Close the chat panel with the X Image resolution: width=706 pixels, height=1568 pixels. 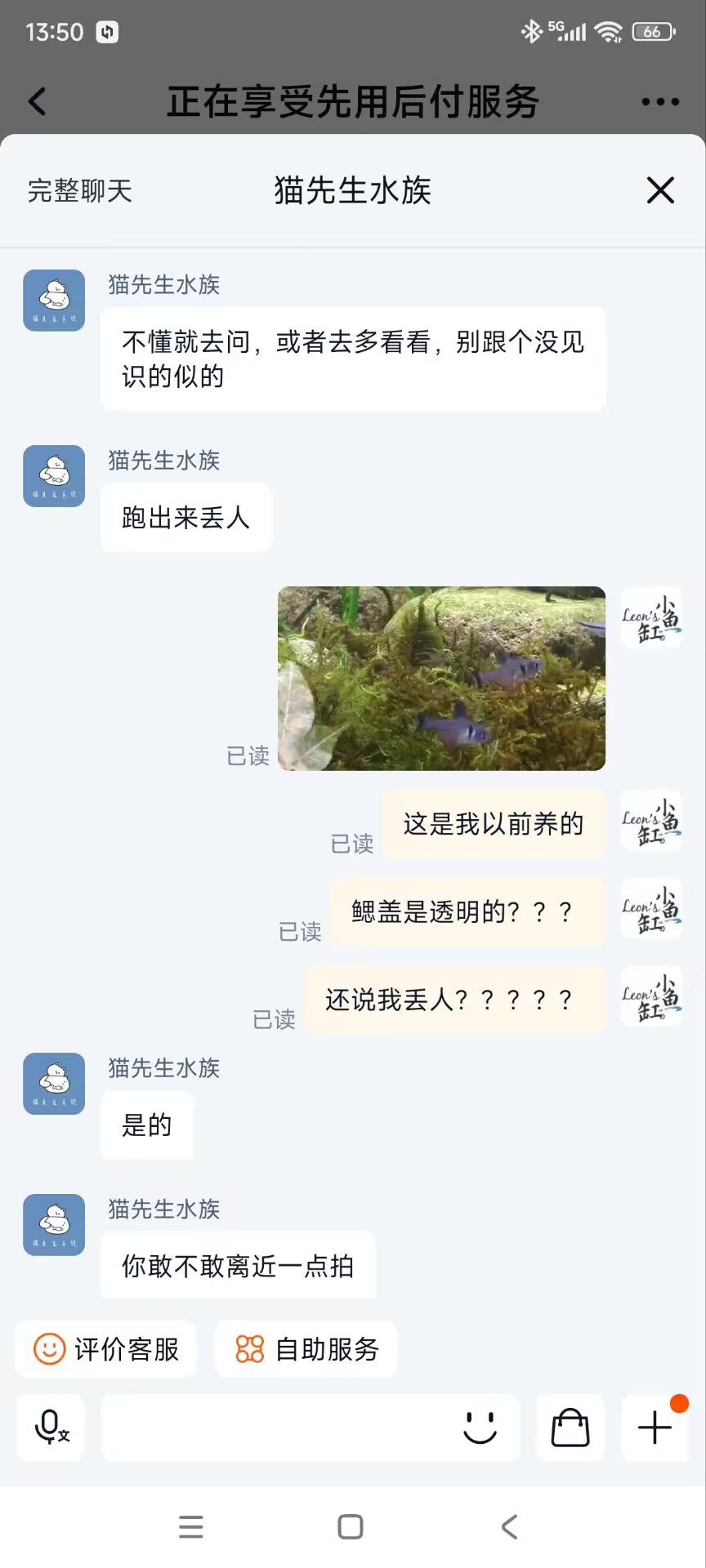659,190
